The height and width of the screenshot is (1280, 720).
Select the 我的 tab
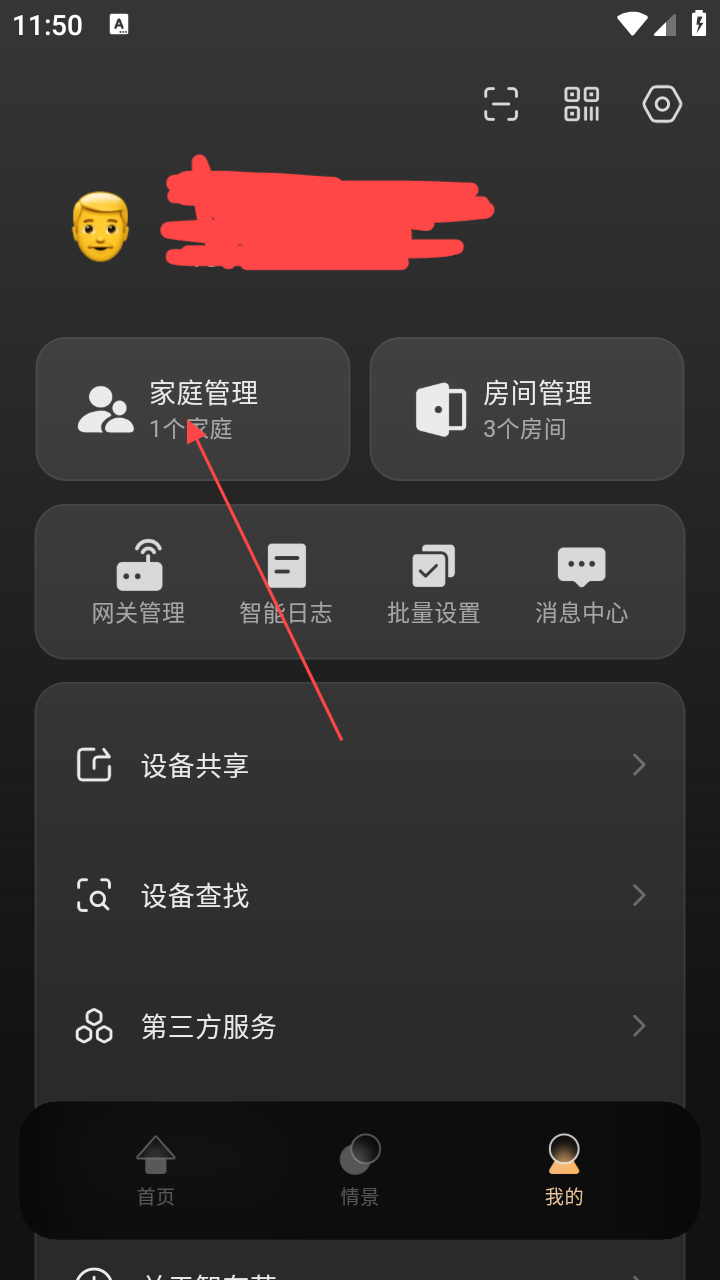pyautogui.click(x=564, y=1170)
